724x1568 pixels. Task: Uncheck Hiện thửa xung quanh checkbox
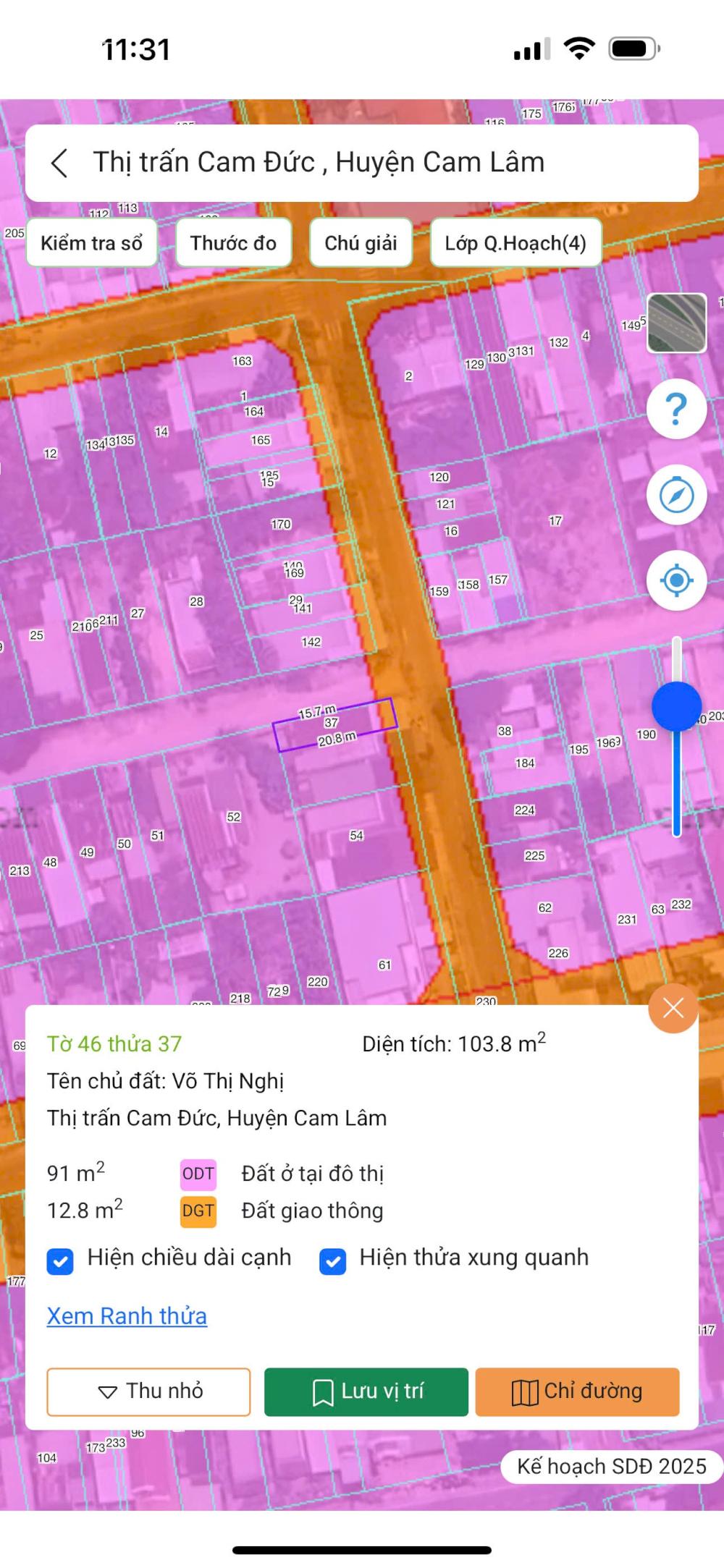[x=332, y=1261]
